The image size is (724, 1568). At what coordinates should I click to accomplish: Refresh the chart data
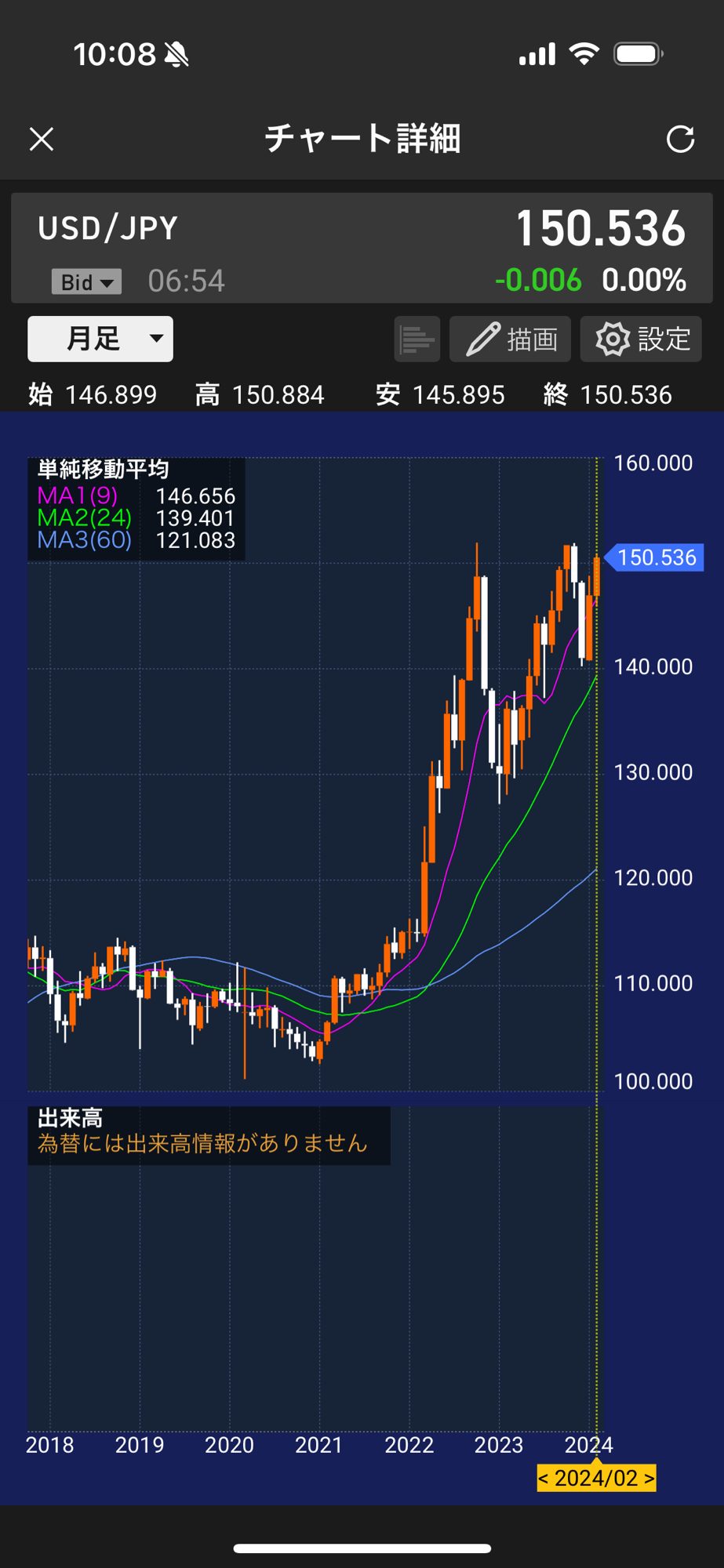click(680, 140)
